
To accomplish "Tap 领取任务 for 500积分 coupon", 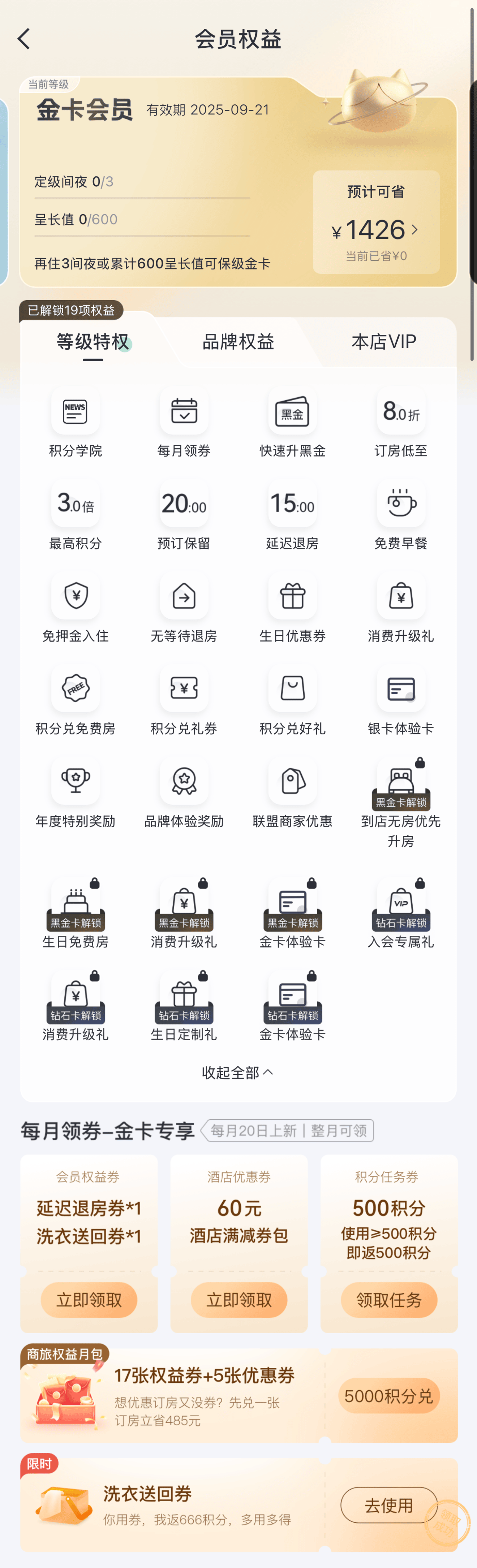I will click(389, 1300).
